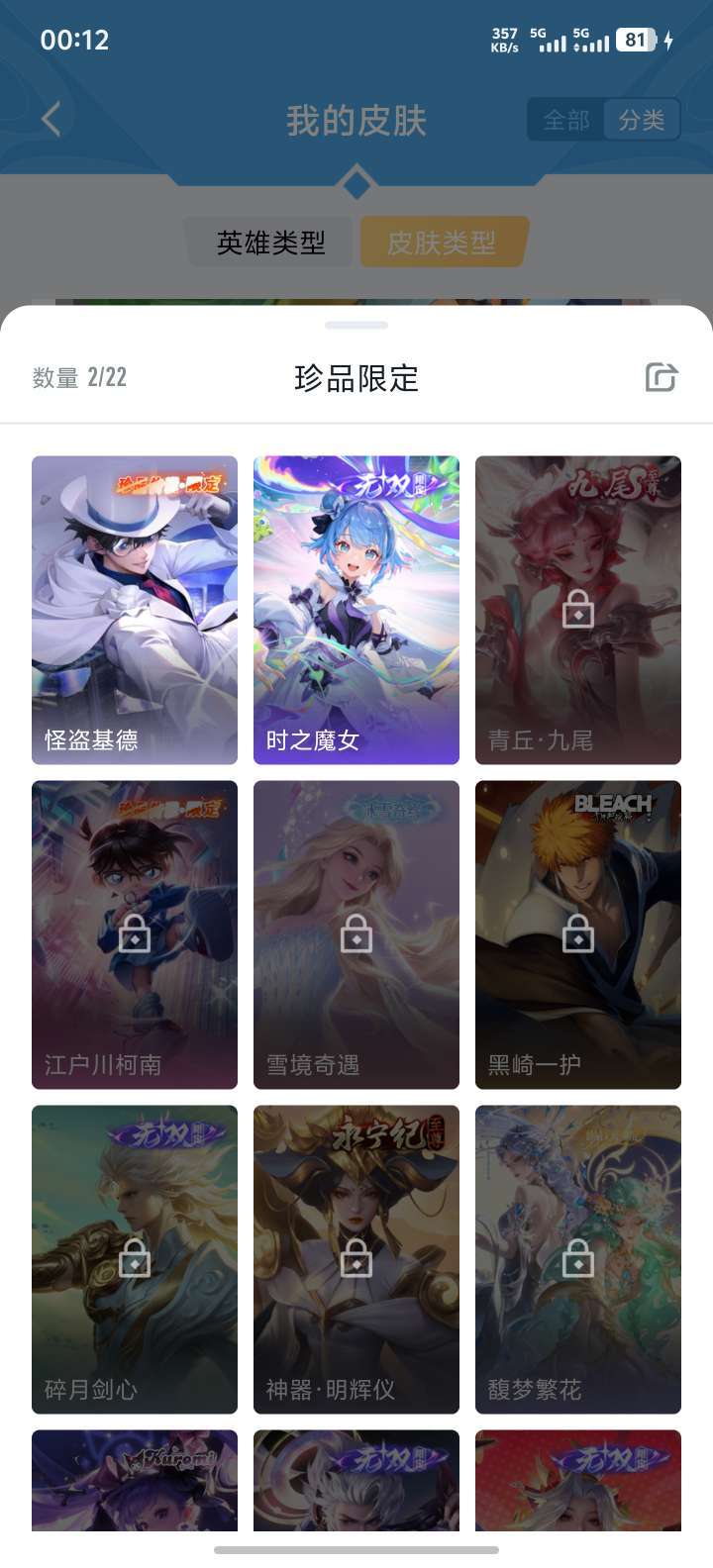713x1568 pixels.
Task: Tap the lock icon on 神器·明辉仪 skin
Action: point(356,1258)
